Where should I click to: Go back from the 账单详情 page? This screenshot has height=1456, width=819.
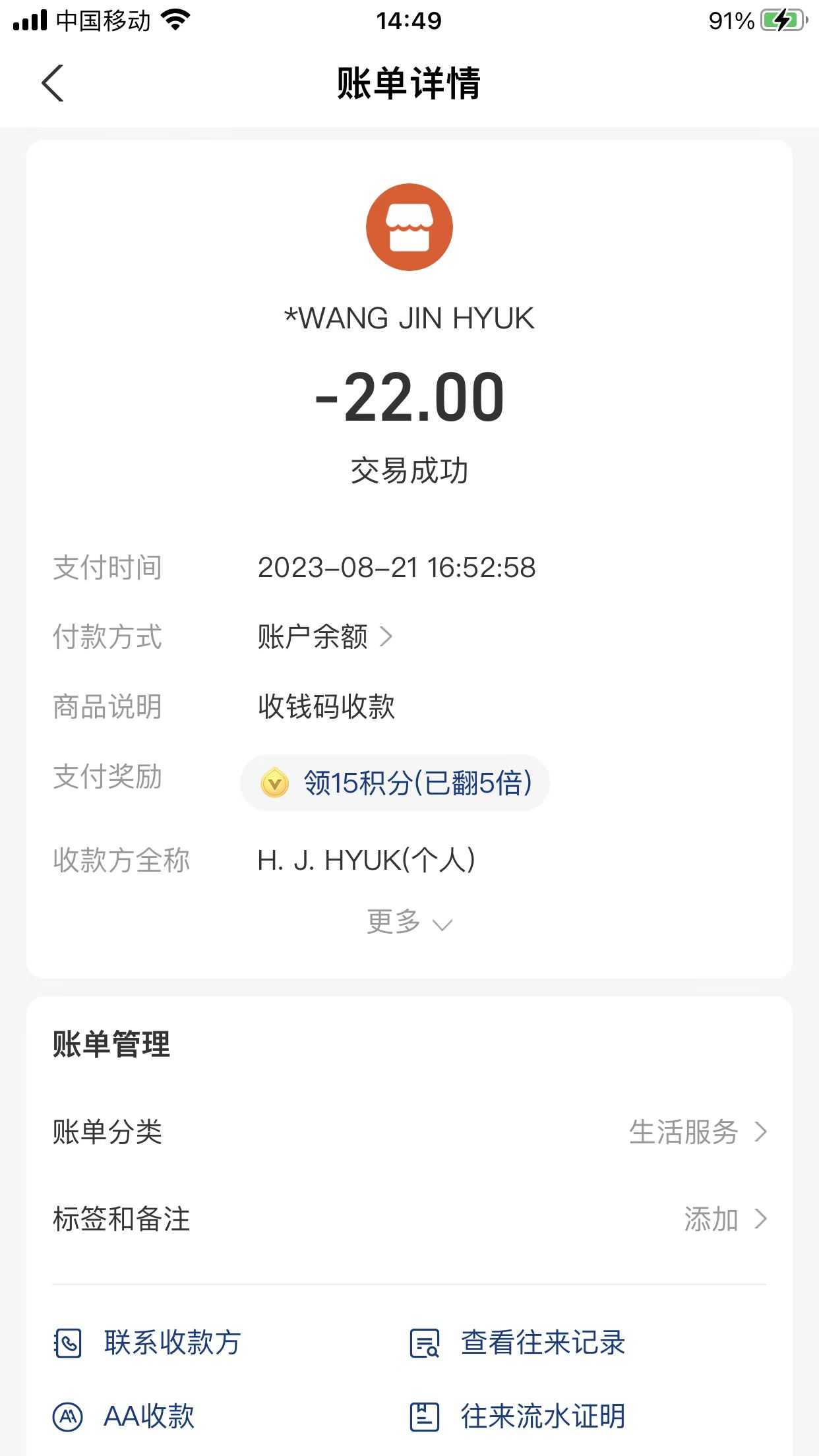coord(53,83)
